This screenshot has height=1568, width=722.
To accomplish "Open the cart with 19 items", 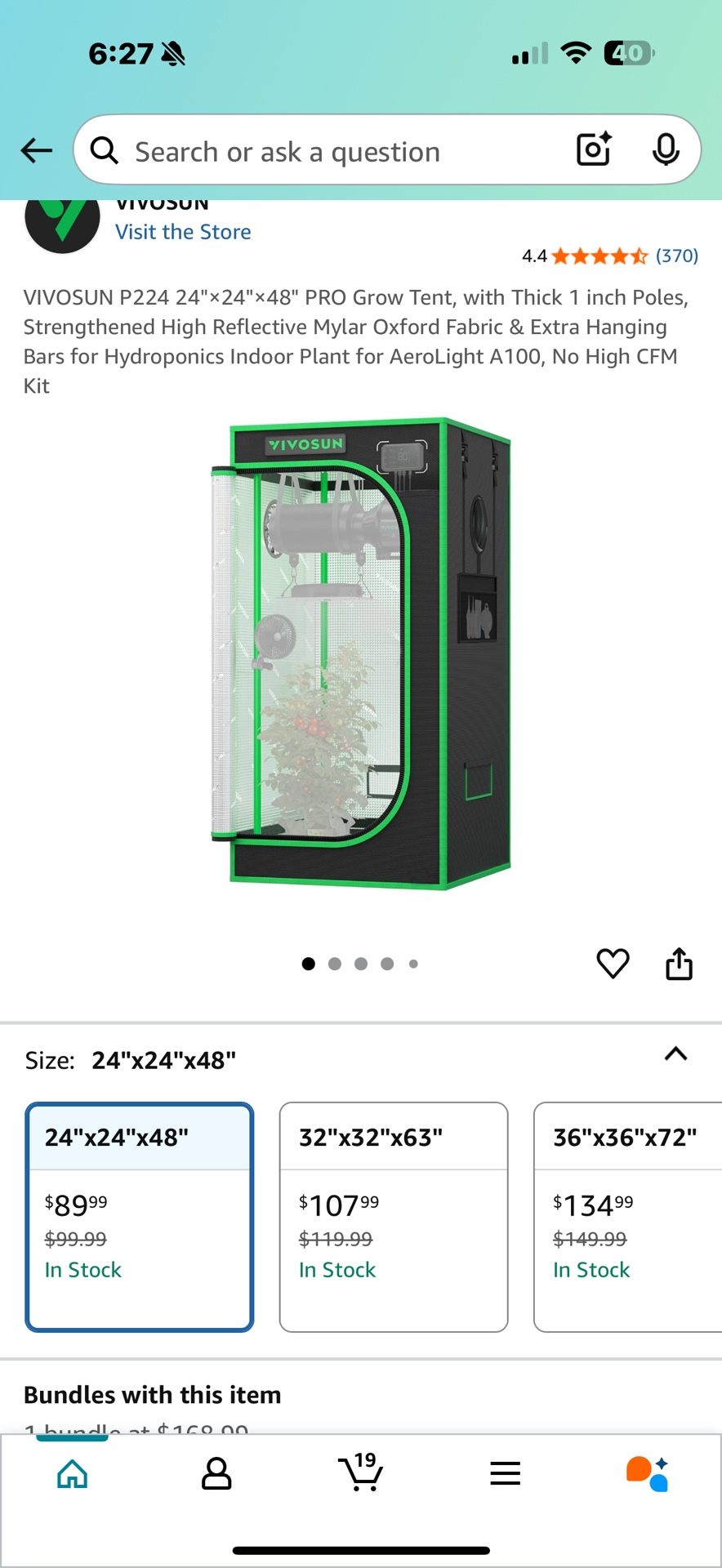I will click(x=360, y=1472).
